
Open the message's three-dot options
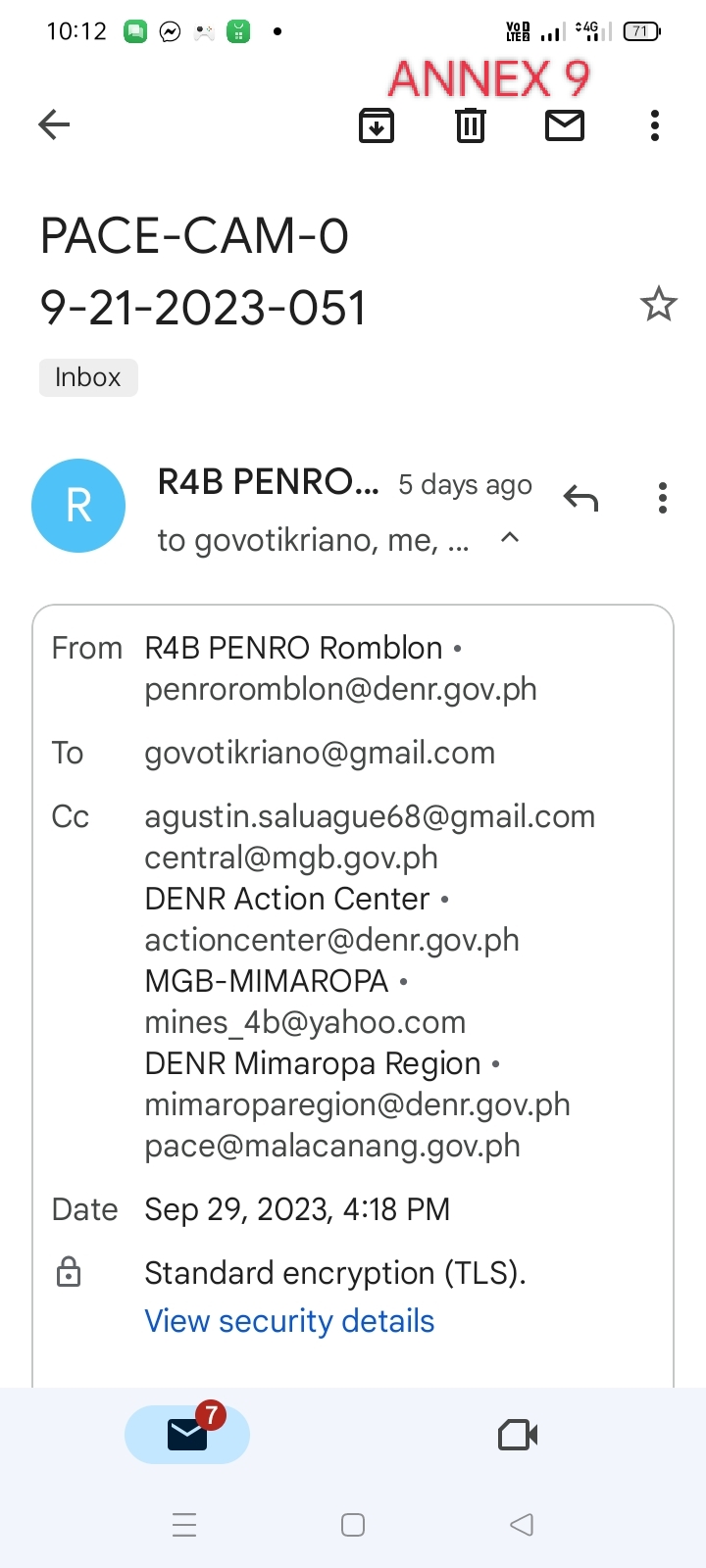click(x=663, y=498)
